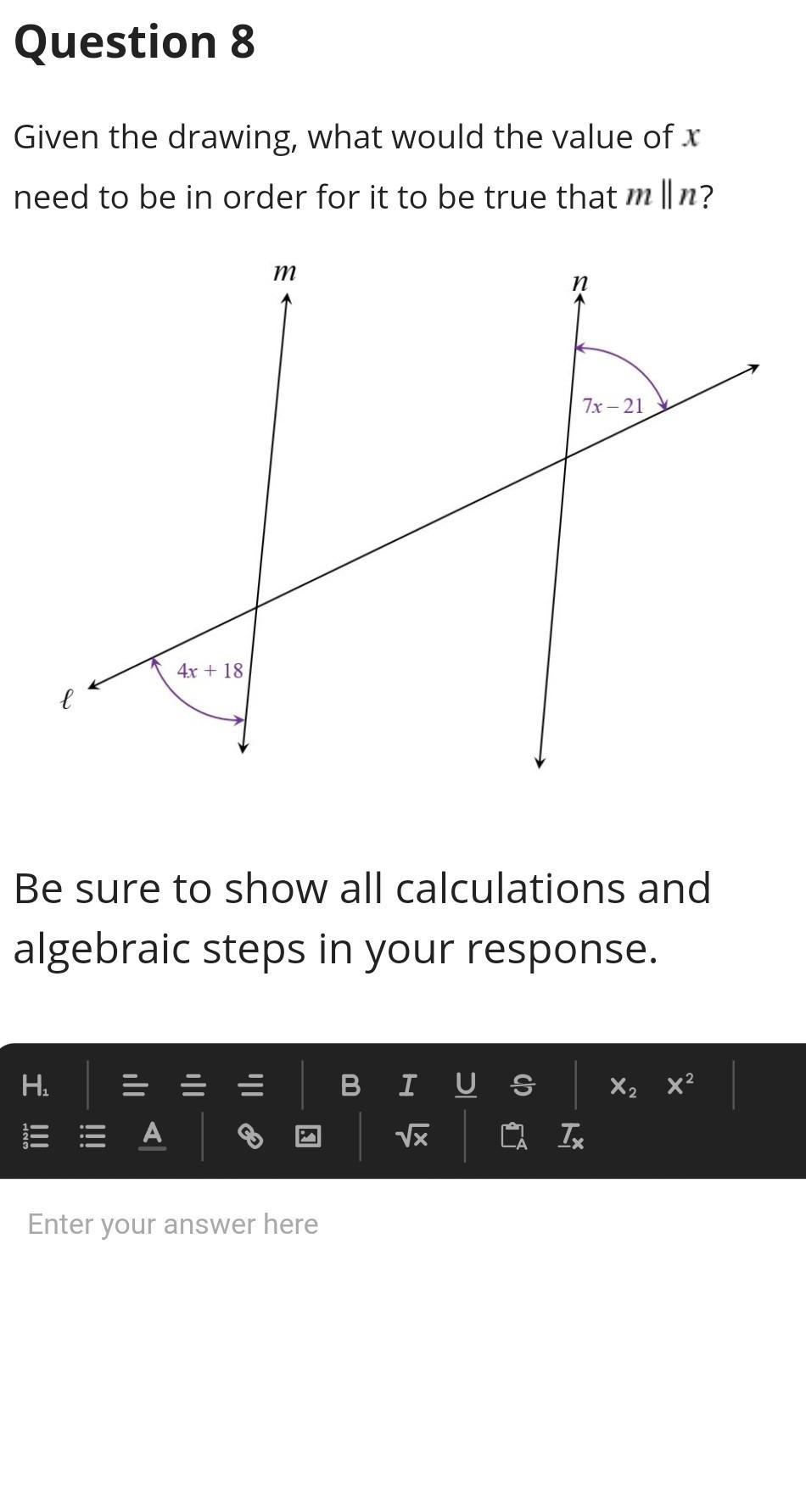Apply strikethrough formatting
The image size is (806, 1512).
pyautogui.click(x=523, y=1085)
